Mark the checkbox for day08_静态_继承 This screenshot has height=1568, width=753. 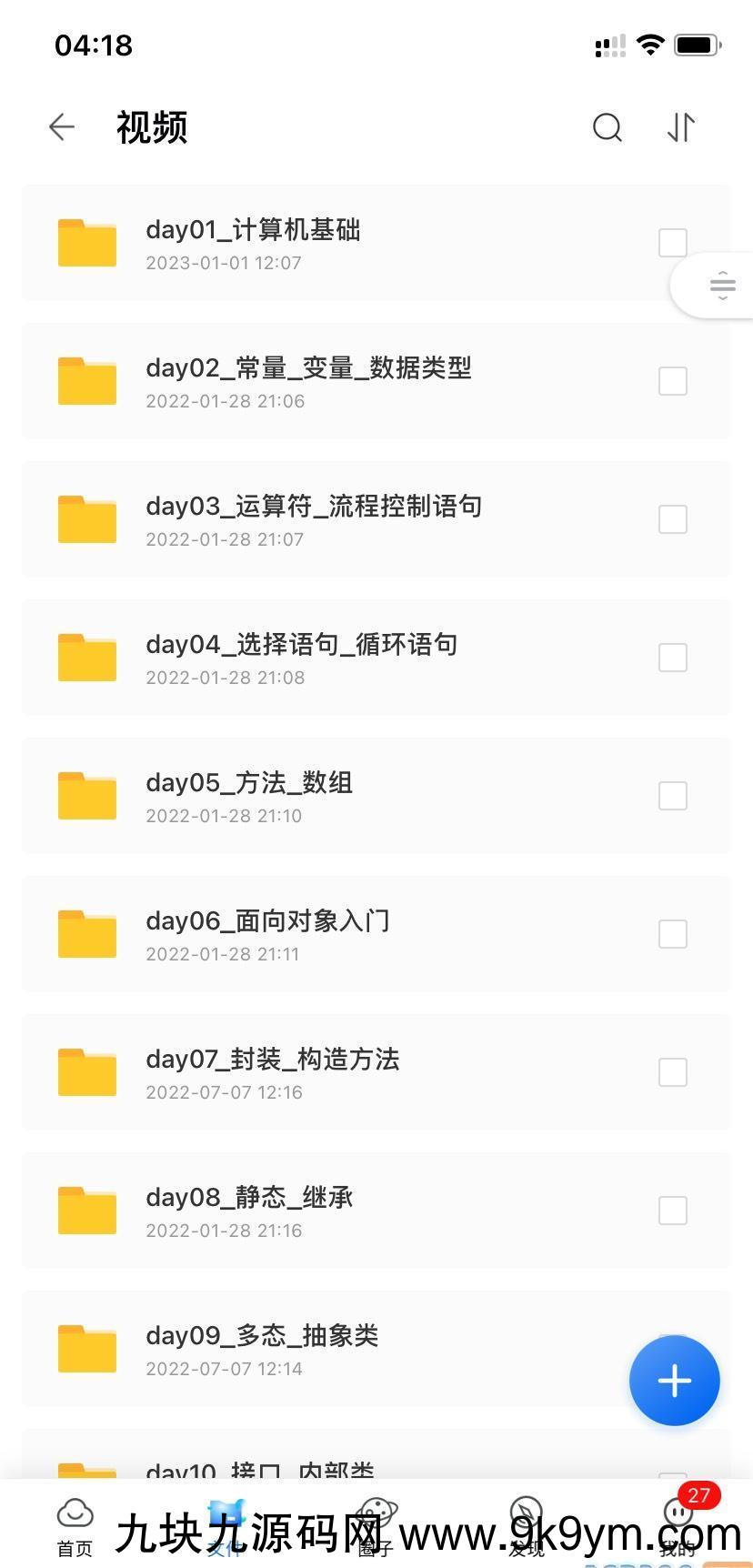[673, 1211]
